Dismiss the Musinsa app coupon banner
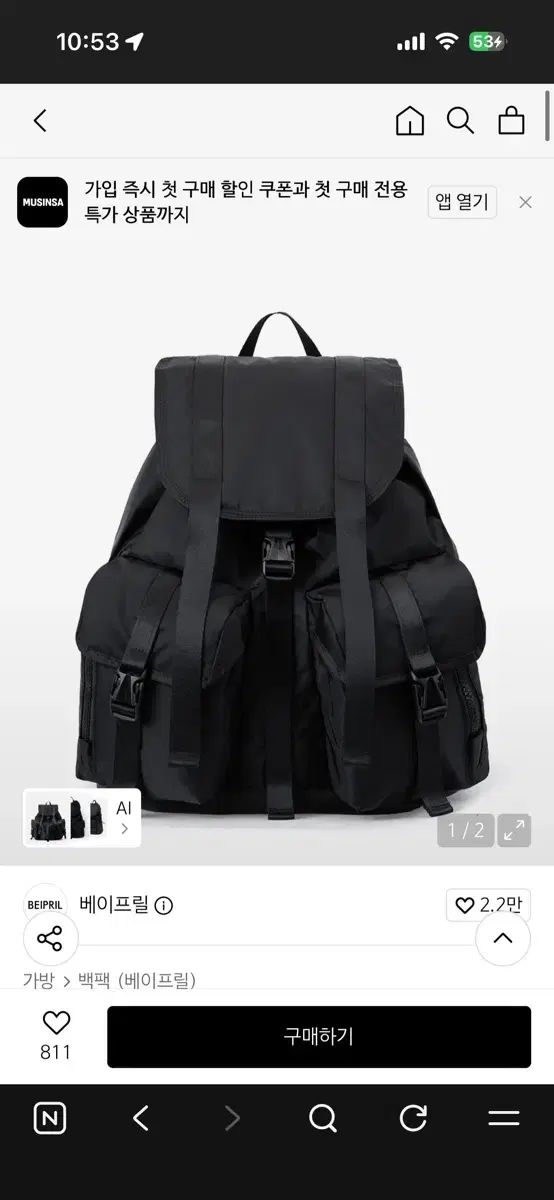The width and height of the screenshot is (554, 1200). coord(525,202)
